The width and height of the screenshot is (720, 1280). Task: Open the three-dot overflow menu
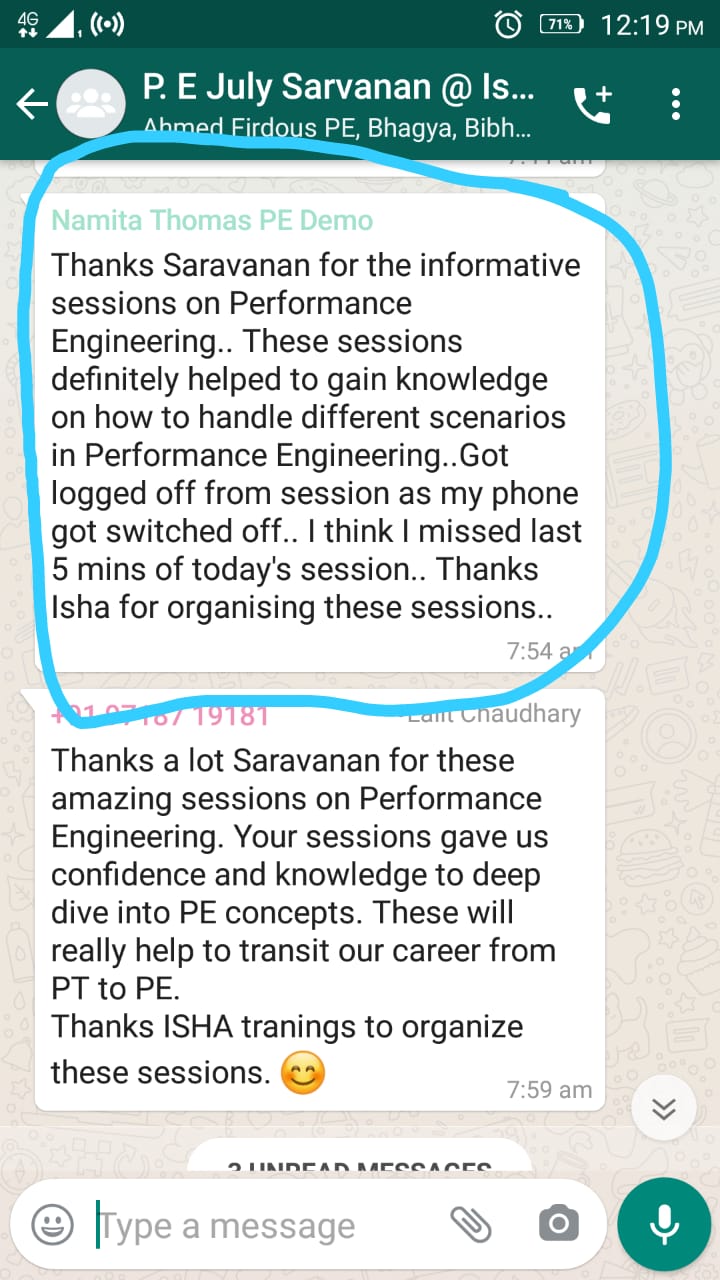pyautogui.click(x=676, y=104)
